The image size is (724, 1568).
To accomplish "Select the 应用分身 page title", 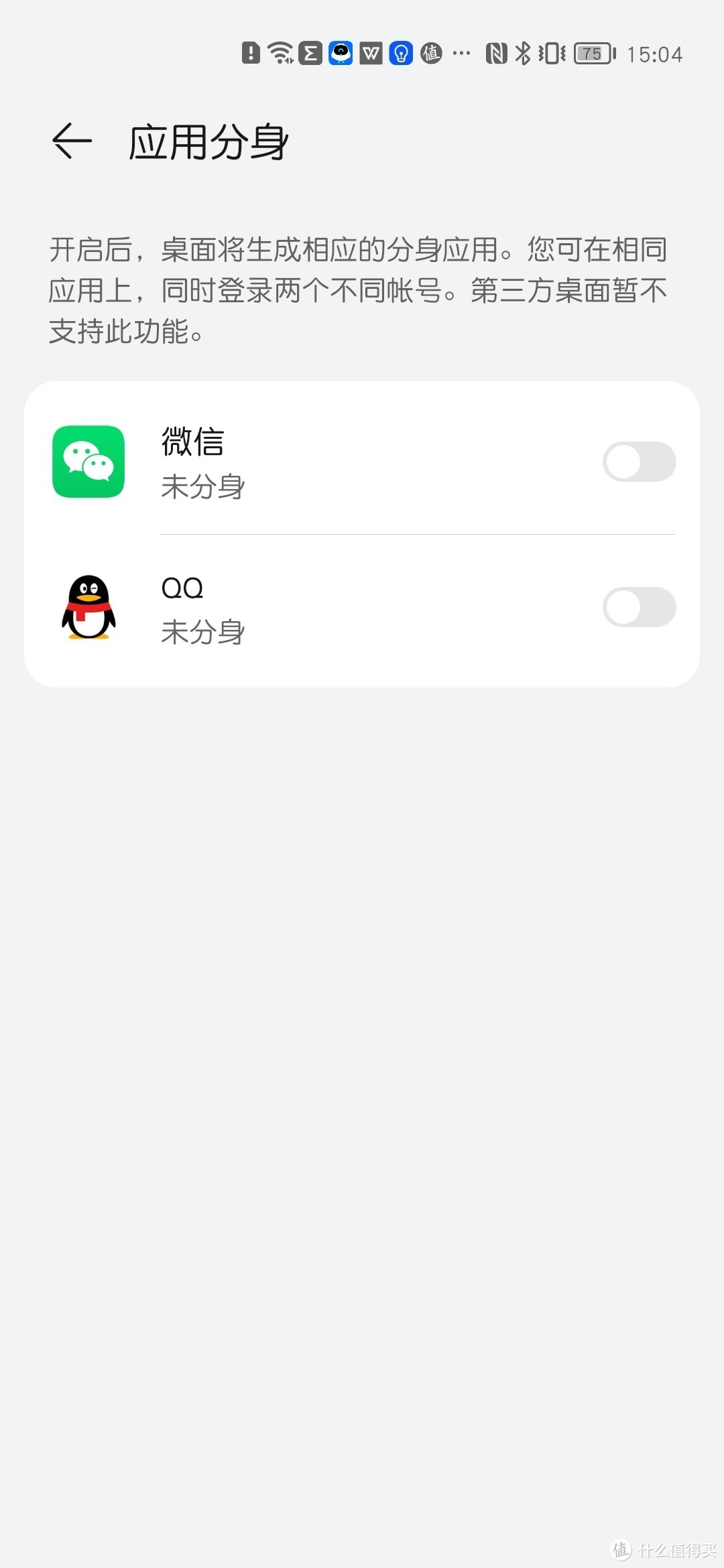I will point(208,143).
